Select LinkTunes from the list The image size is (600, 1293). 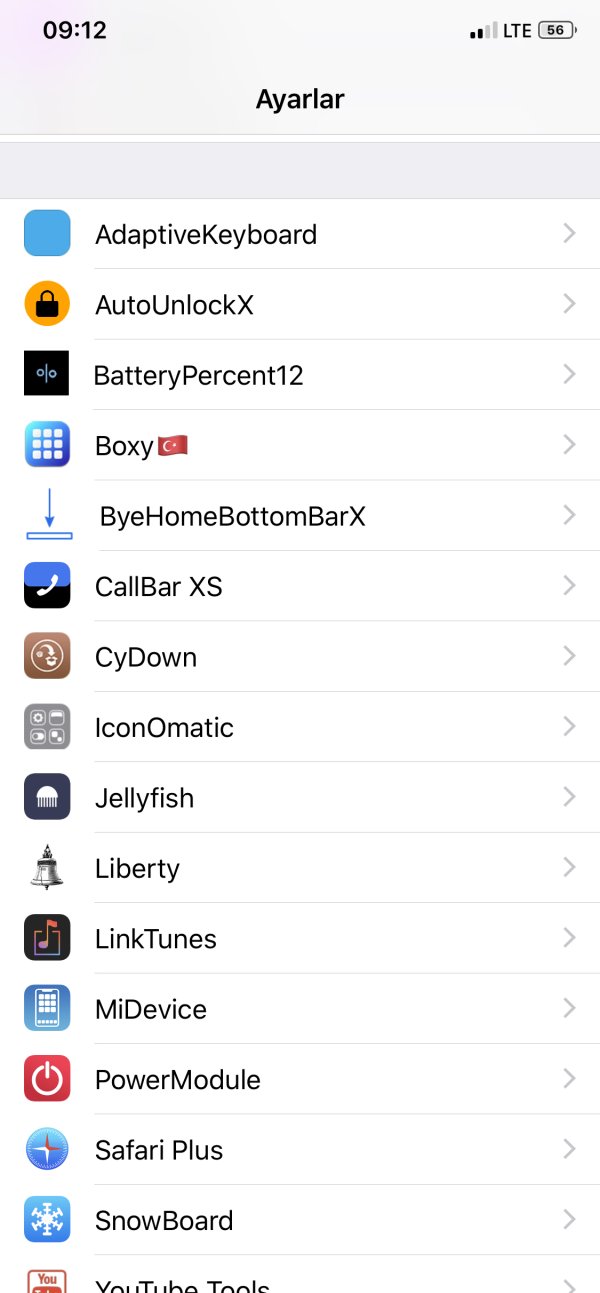tap(300, 938)
